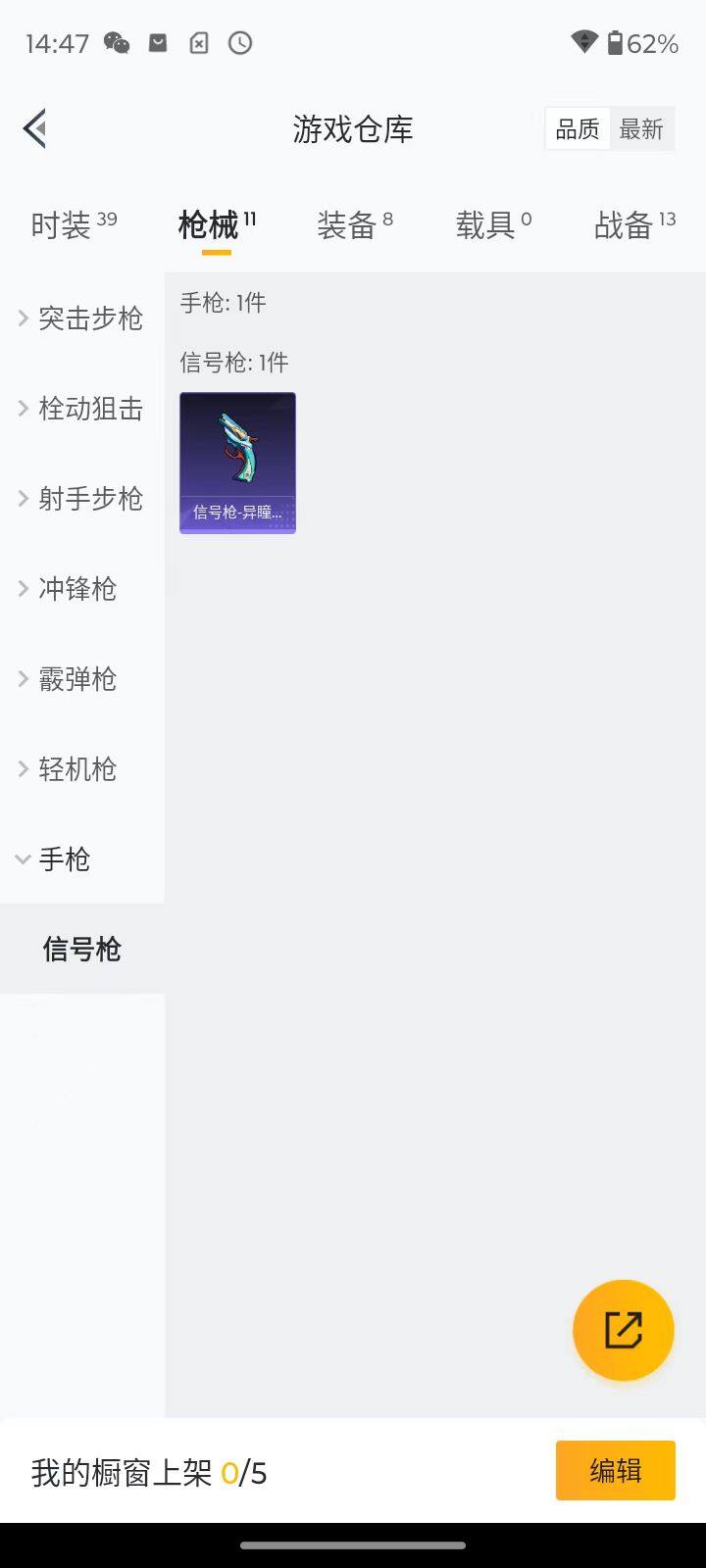The image size is (706, 1568).
Task: Tap the 编辑 button for my showcase
Action: [x=615, y=1470]
